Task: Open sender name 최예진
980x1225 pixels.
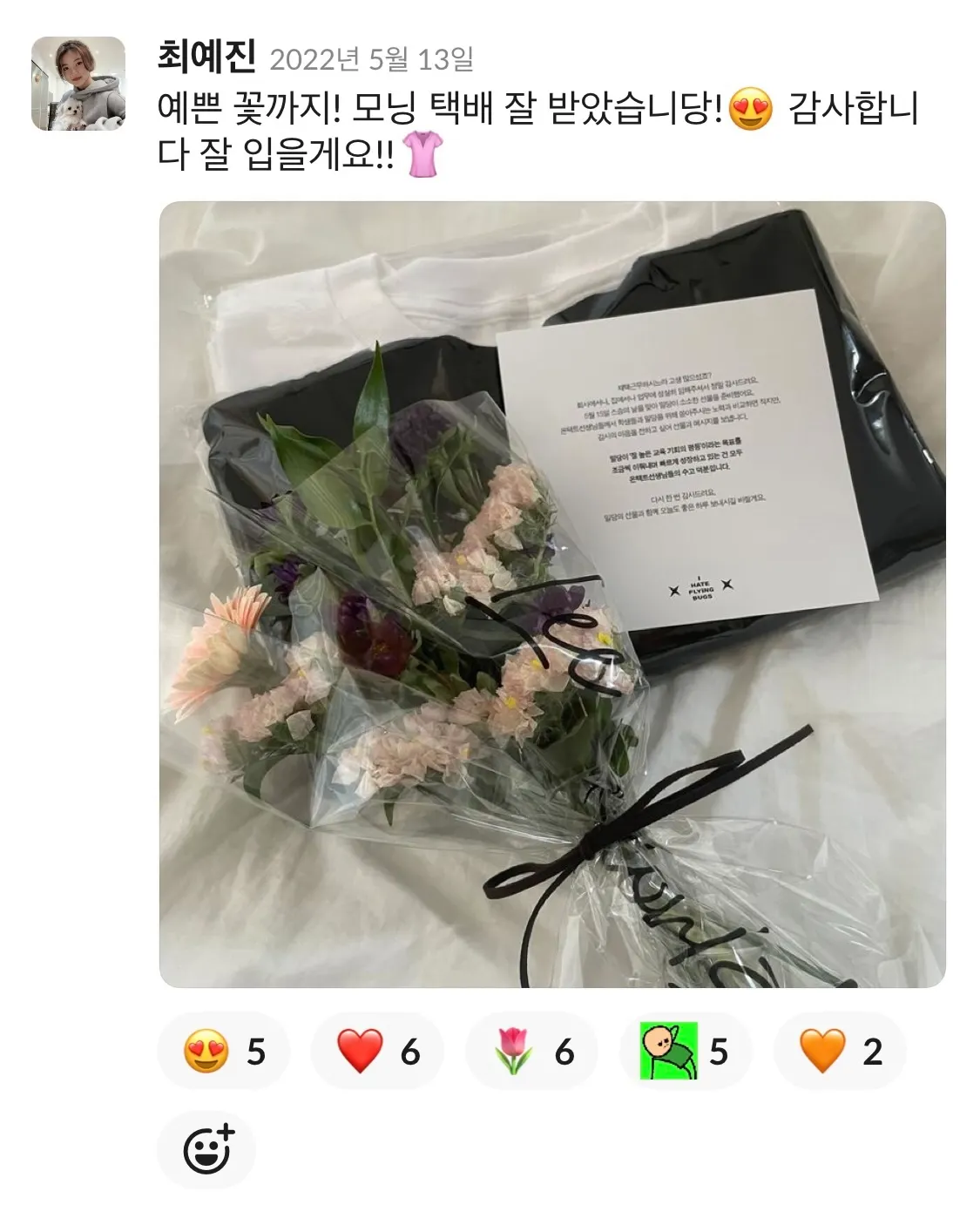Action: 206,58
